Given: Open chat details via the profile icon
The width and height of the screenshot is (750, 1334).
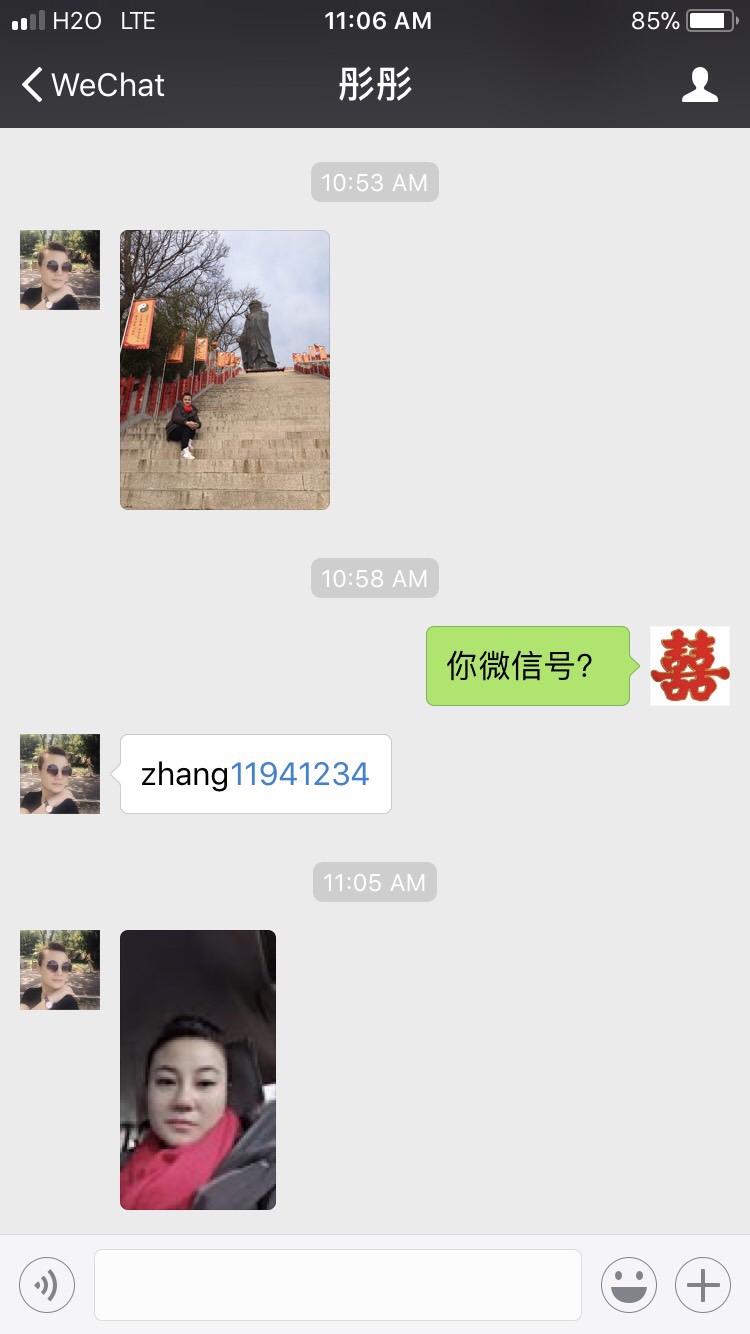Looking at the screenshot, I should (699, 85).
